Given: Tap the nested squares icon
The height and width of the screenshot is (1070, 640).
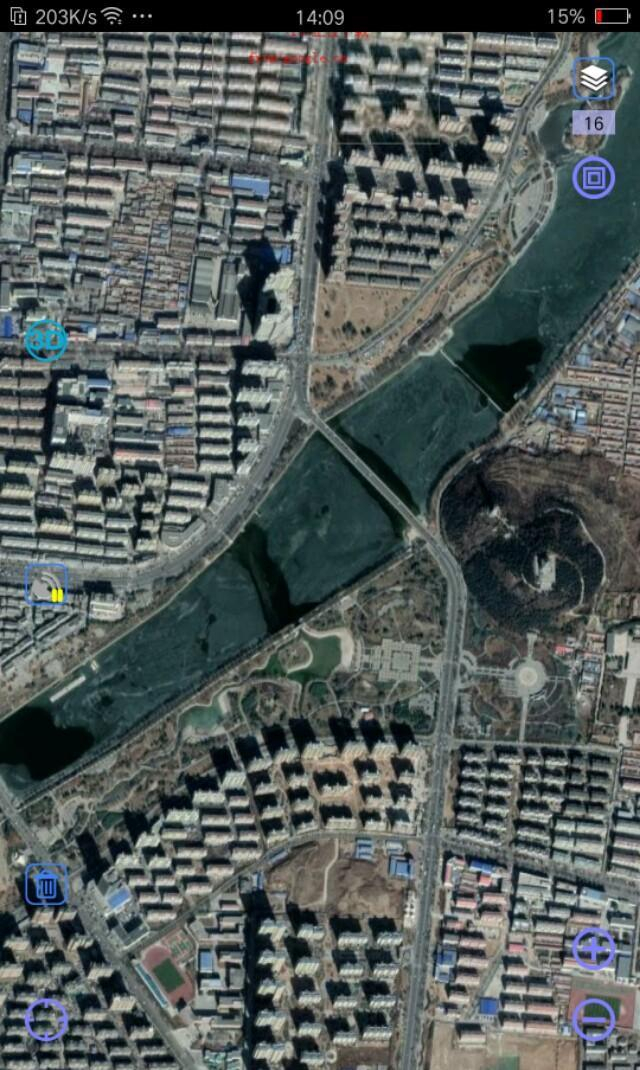Looking at the screenshot, I should pyautogui.click(x=594, y=178).
